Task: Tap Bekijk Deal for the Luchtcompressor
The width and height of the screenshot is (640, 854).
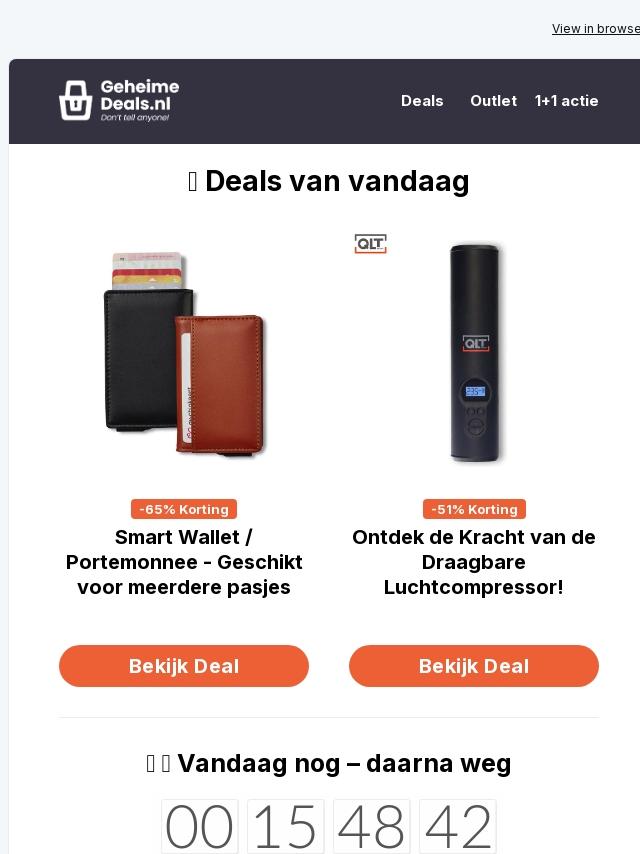Action: pos(474,666)
